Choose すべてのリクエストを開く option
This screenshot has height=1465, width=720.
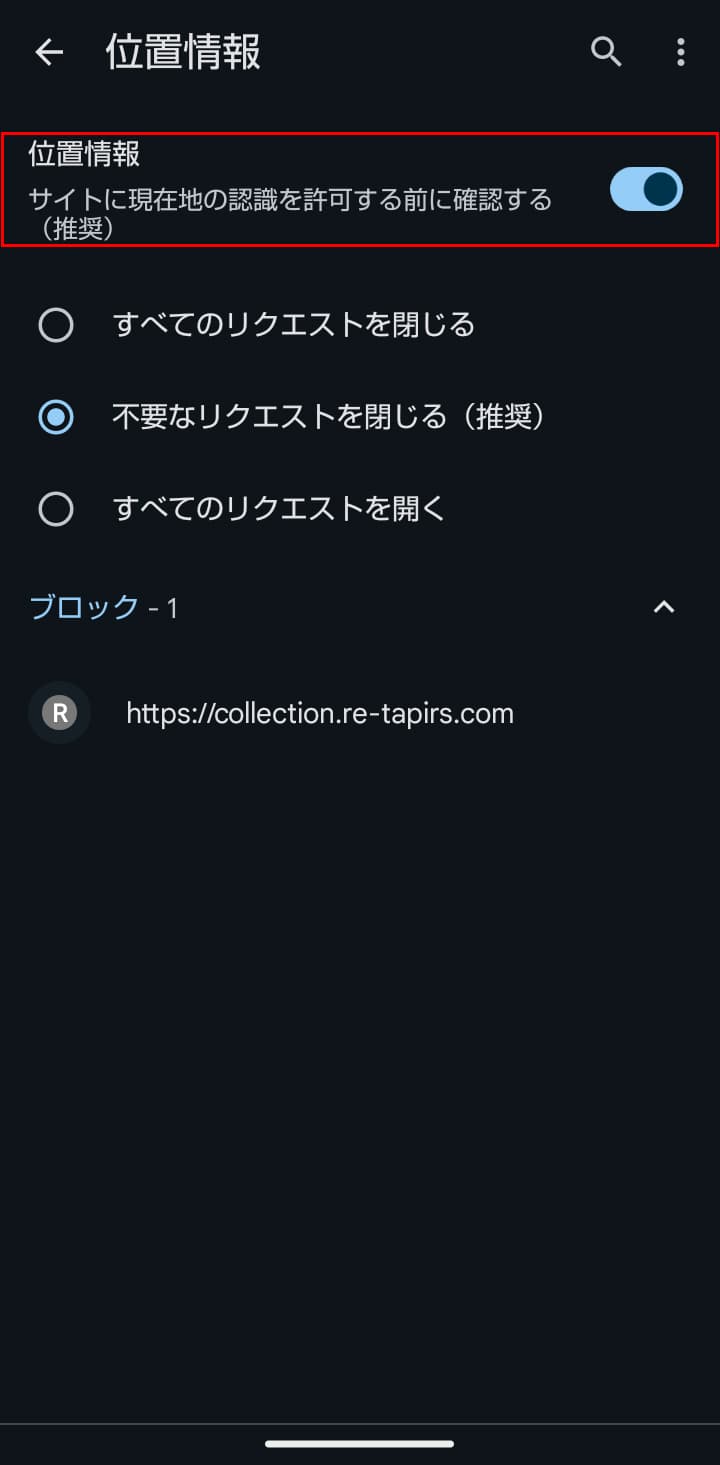click(360, 509)
